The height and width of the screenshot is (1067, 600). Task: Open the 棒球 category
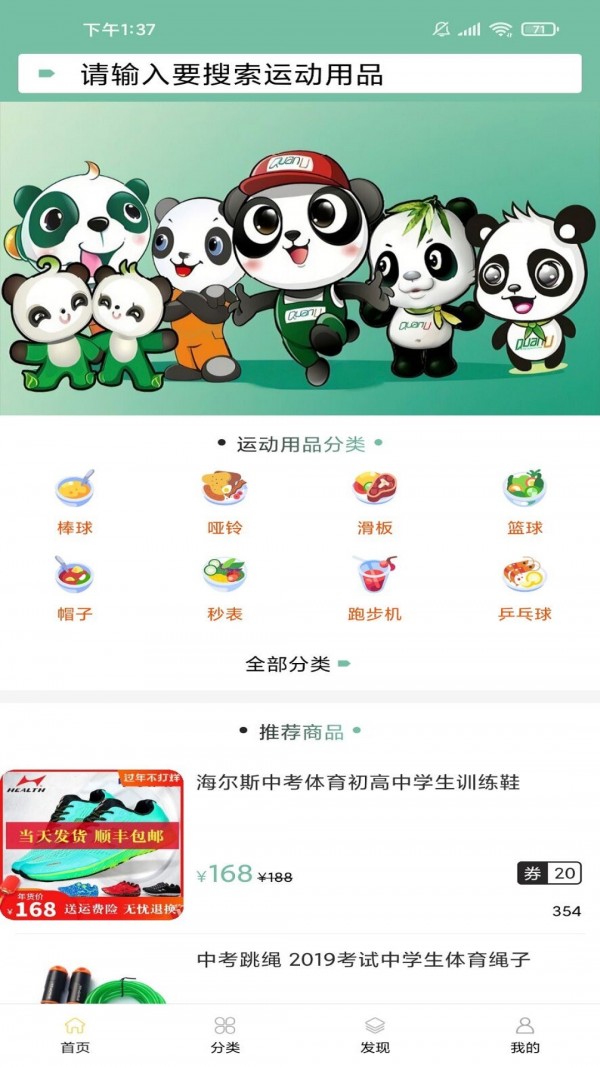(x=75, y=502)
